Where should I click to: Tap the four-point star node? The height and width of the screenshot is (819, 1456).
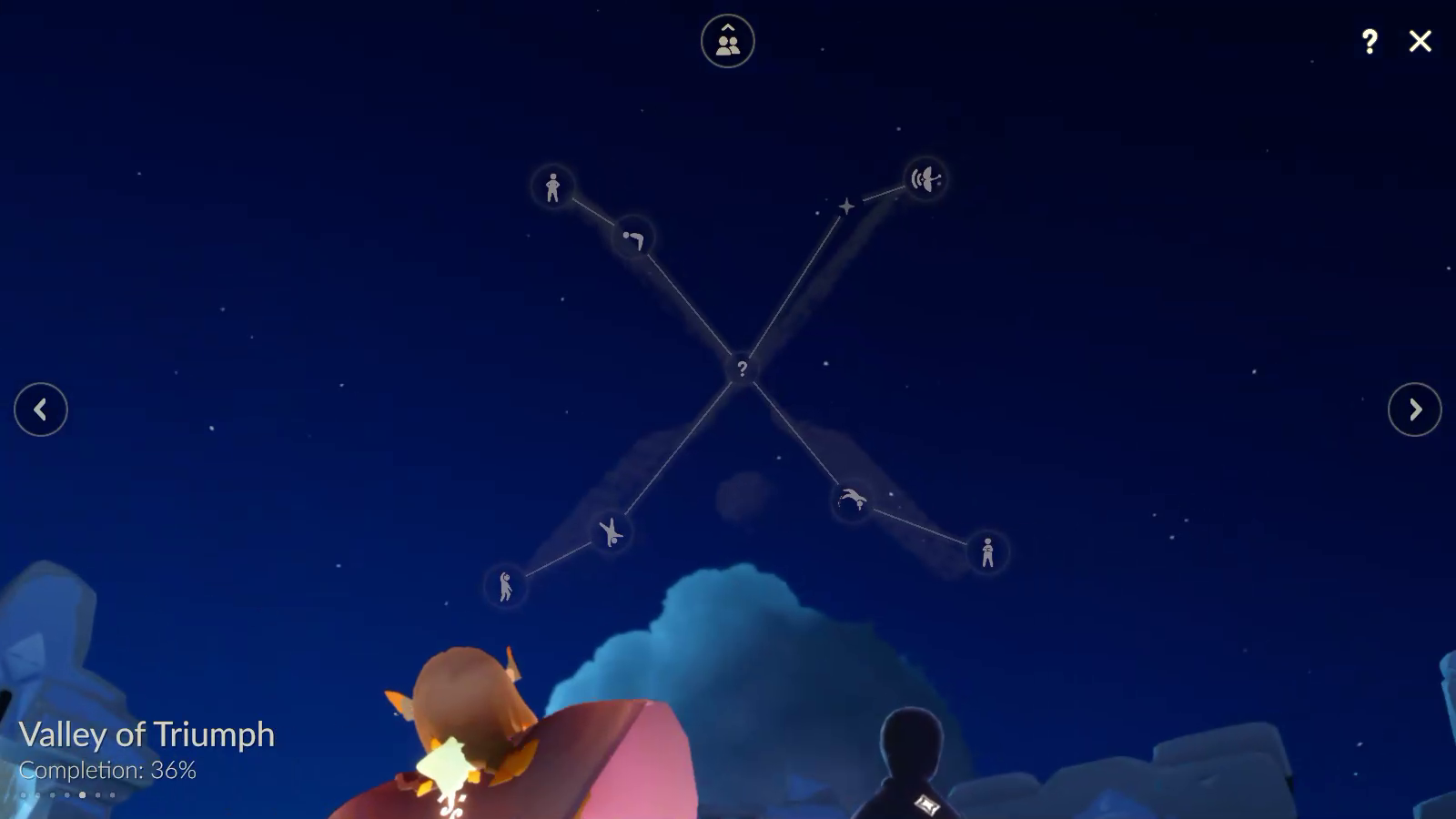(x=846, y=207)
